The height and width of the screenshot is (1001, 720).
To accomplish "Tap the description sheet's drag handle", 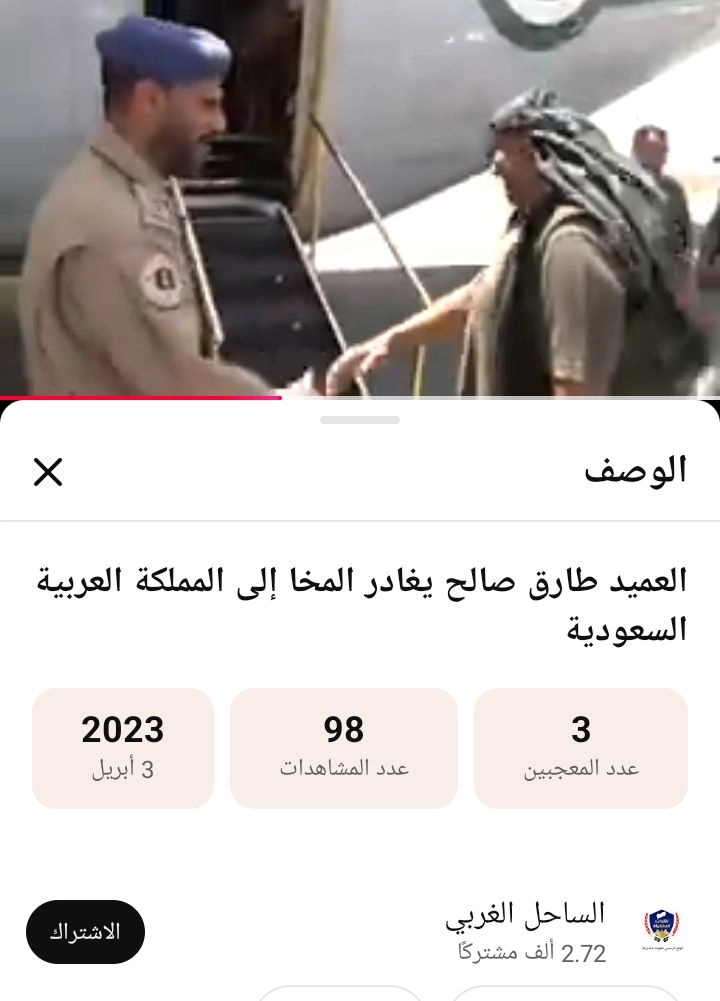I will 360,420.
